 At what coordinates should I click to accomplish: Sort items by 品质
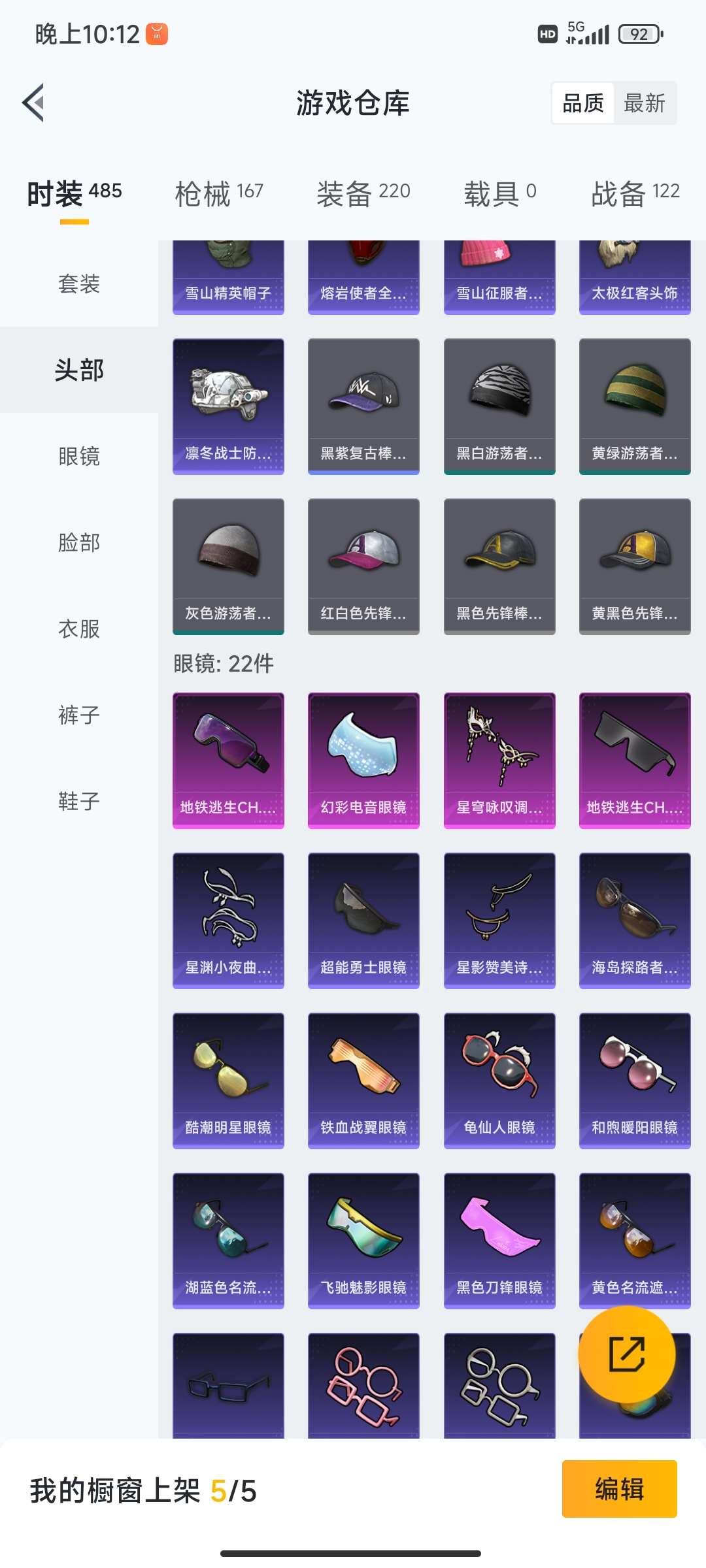click(x=583, y=103)
